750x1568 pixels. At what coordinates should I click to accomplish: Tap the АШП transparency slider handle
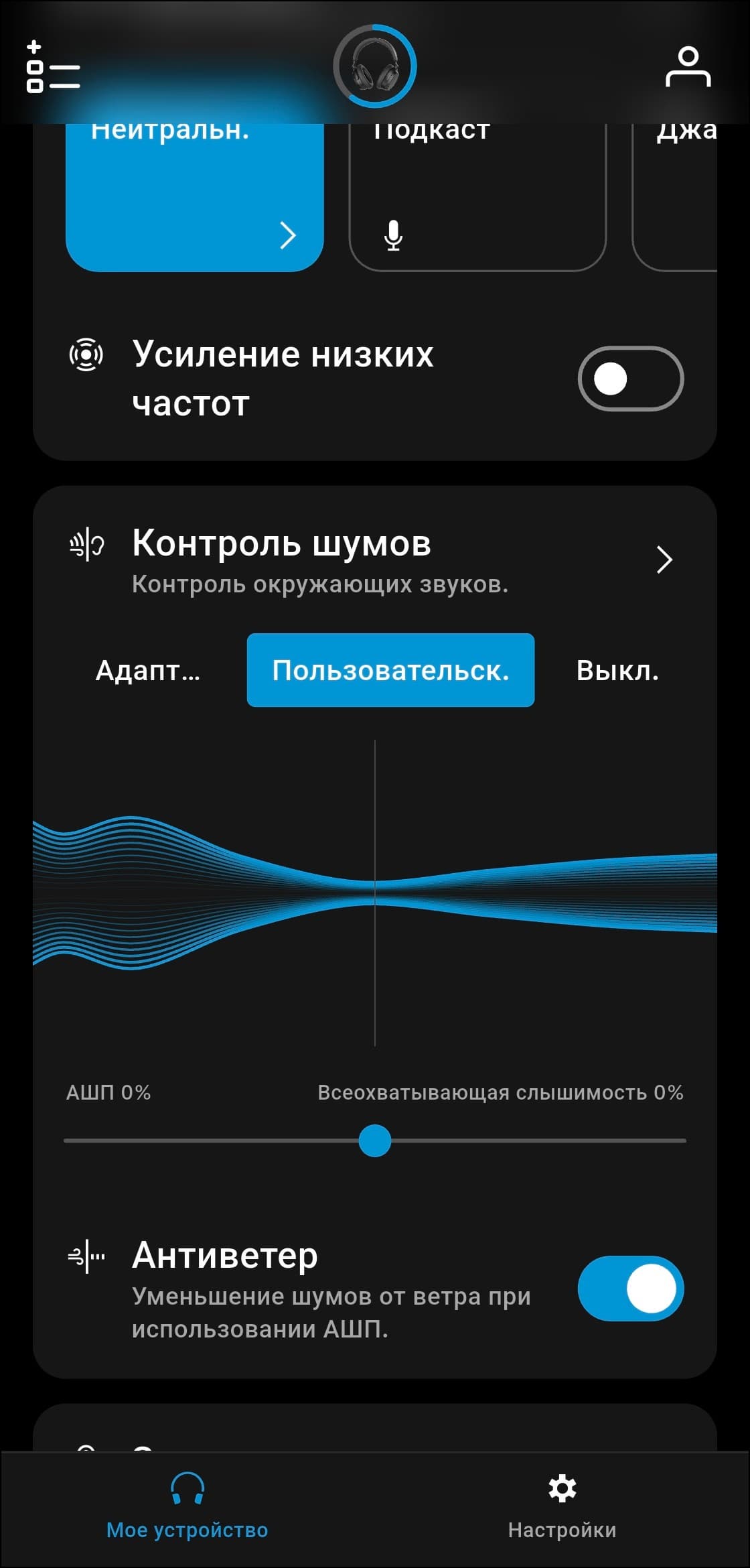[x=375, y=1140]
